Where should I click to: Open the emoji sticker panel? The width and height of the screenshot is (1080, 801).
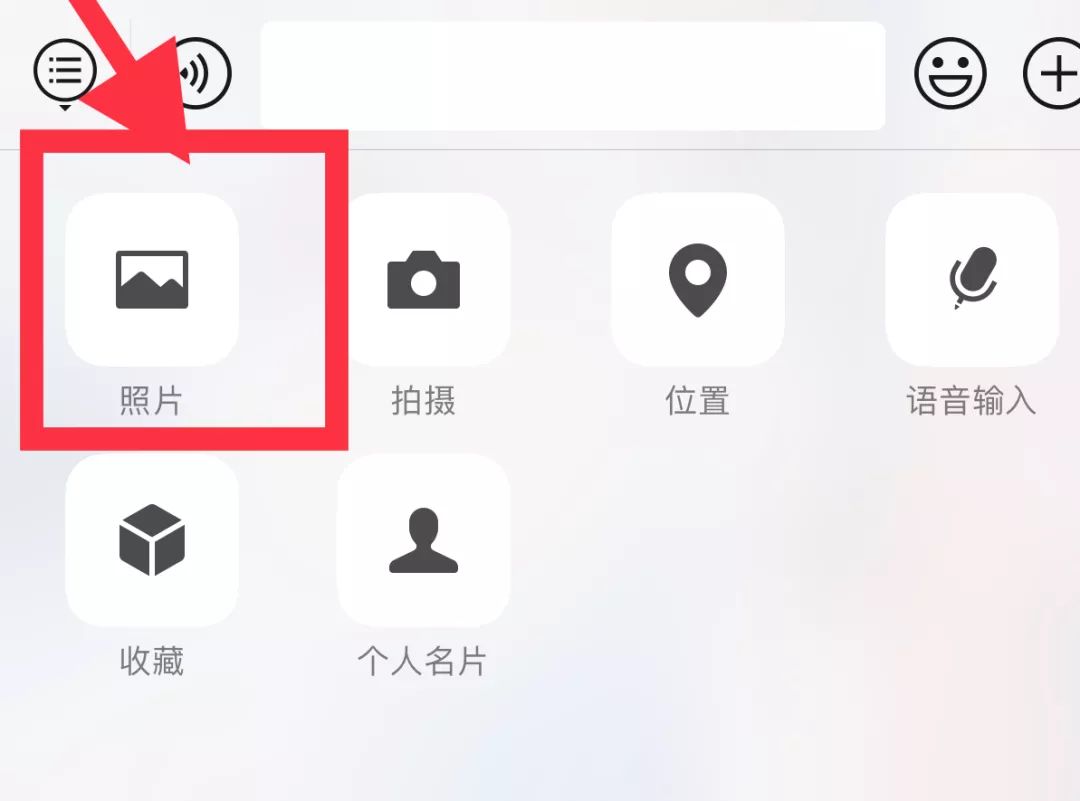[x=950, y=73]
